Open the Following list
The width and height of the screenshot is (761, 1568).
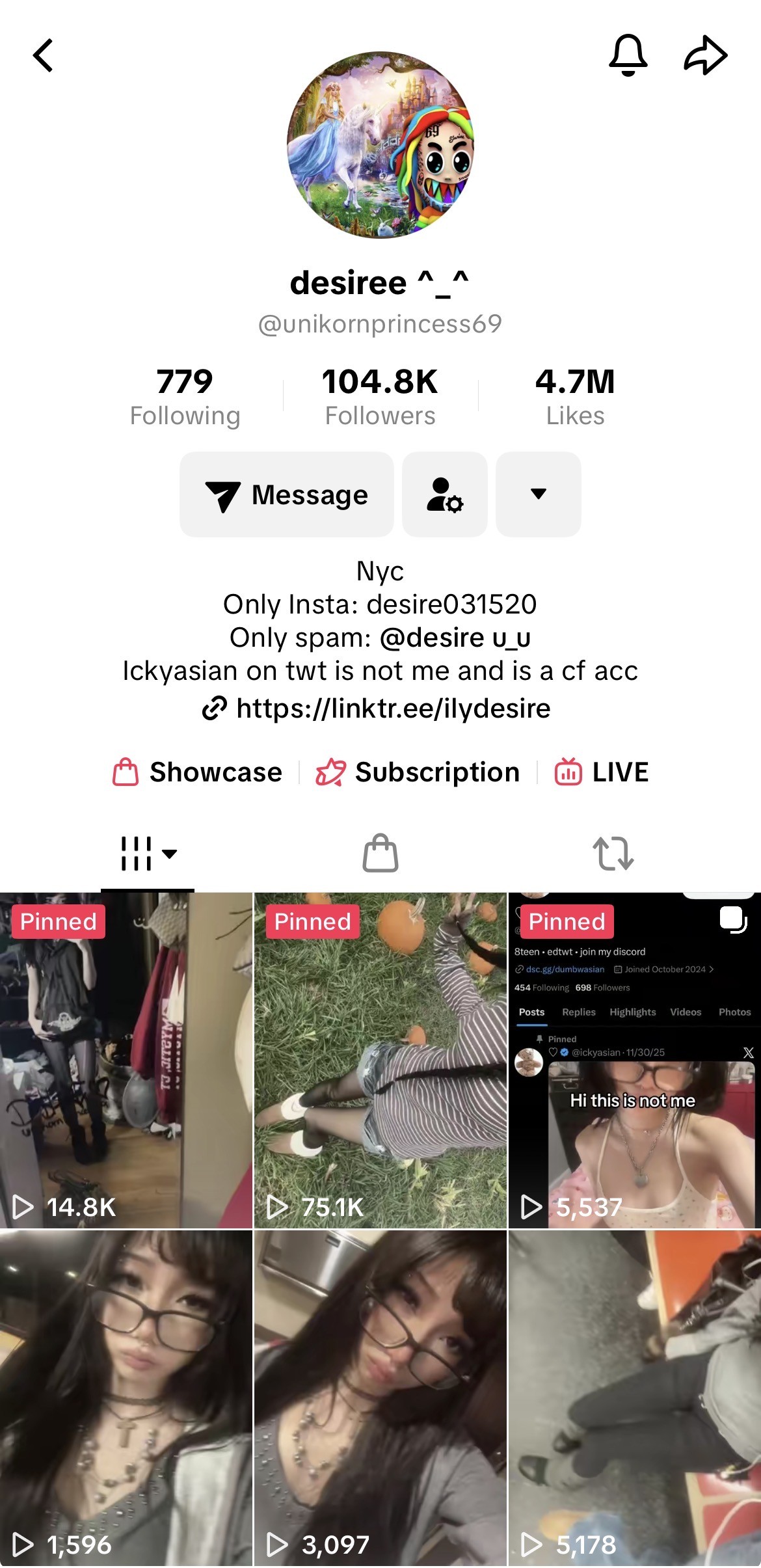(x=185, y=396)
